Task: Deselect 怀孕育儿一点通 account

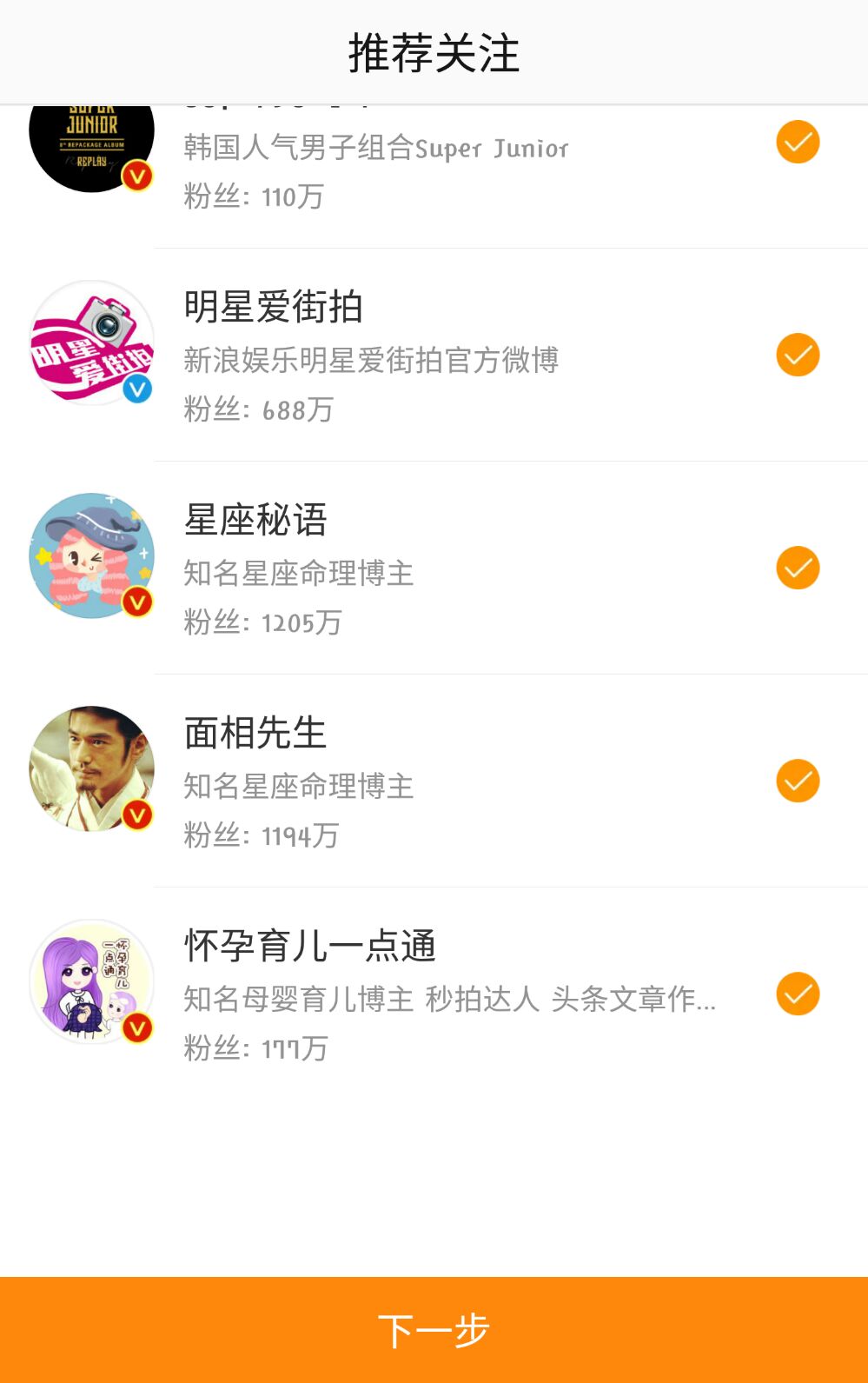Action: pyautogui.click(x=798, y=994)
